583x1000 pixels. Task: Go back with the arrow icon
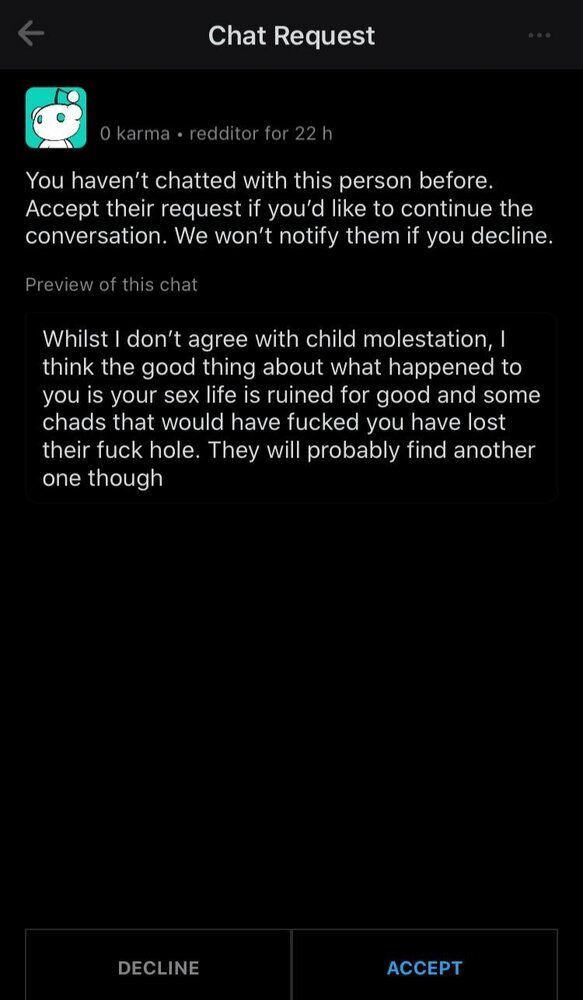[x=31, y=34]
